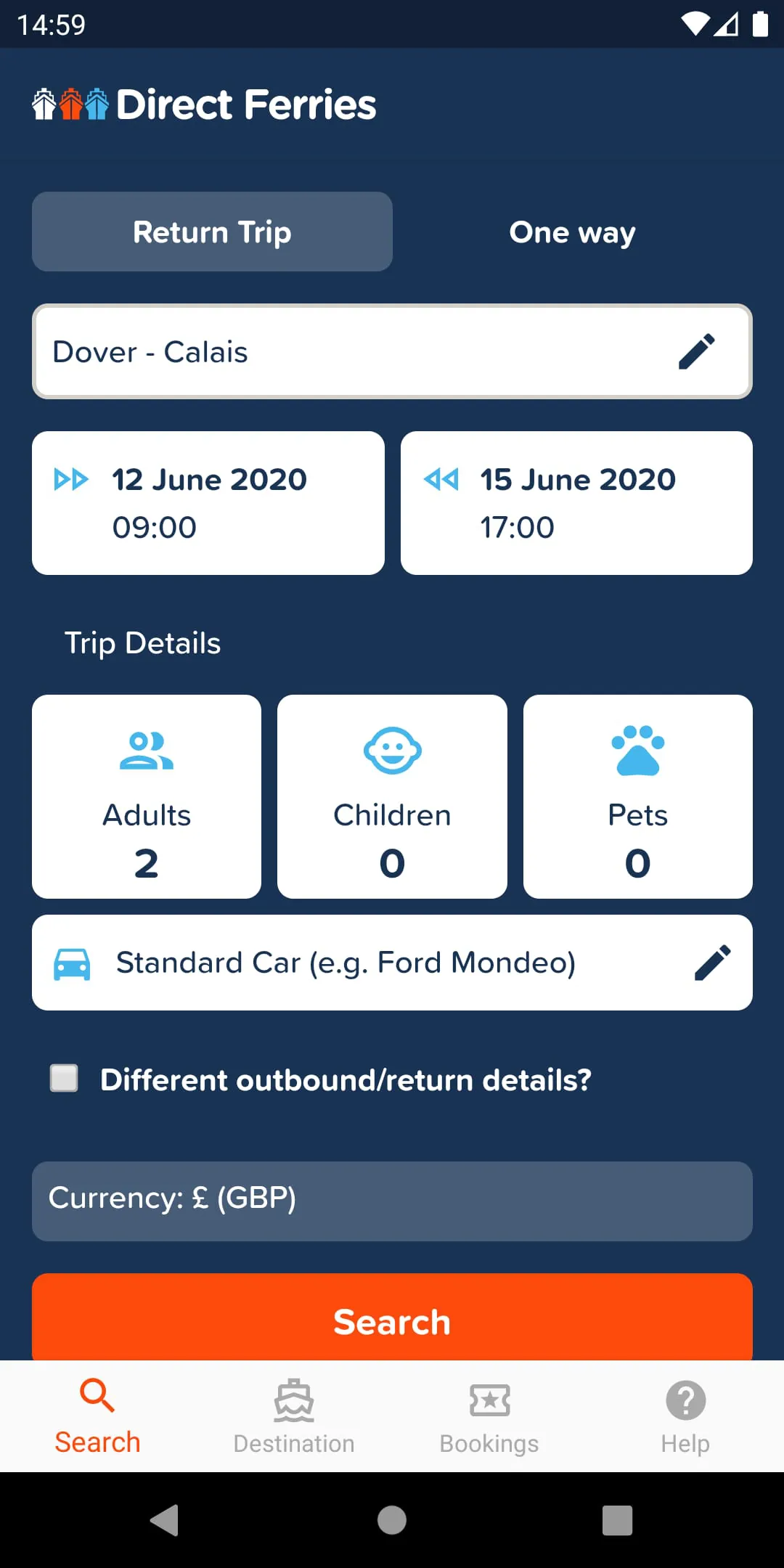The image size is (784, 1568).
Task: Select the Return Trip option
Action: pyautogui.click(x=211, y=232)
